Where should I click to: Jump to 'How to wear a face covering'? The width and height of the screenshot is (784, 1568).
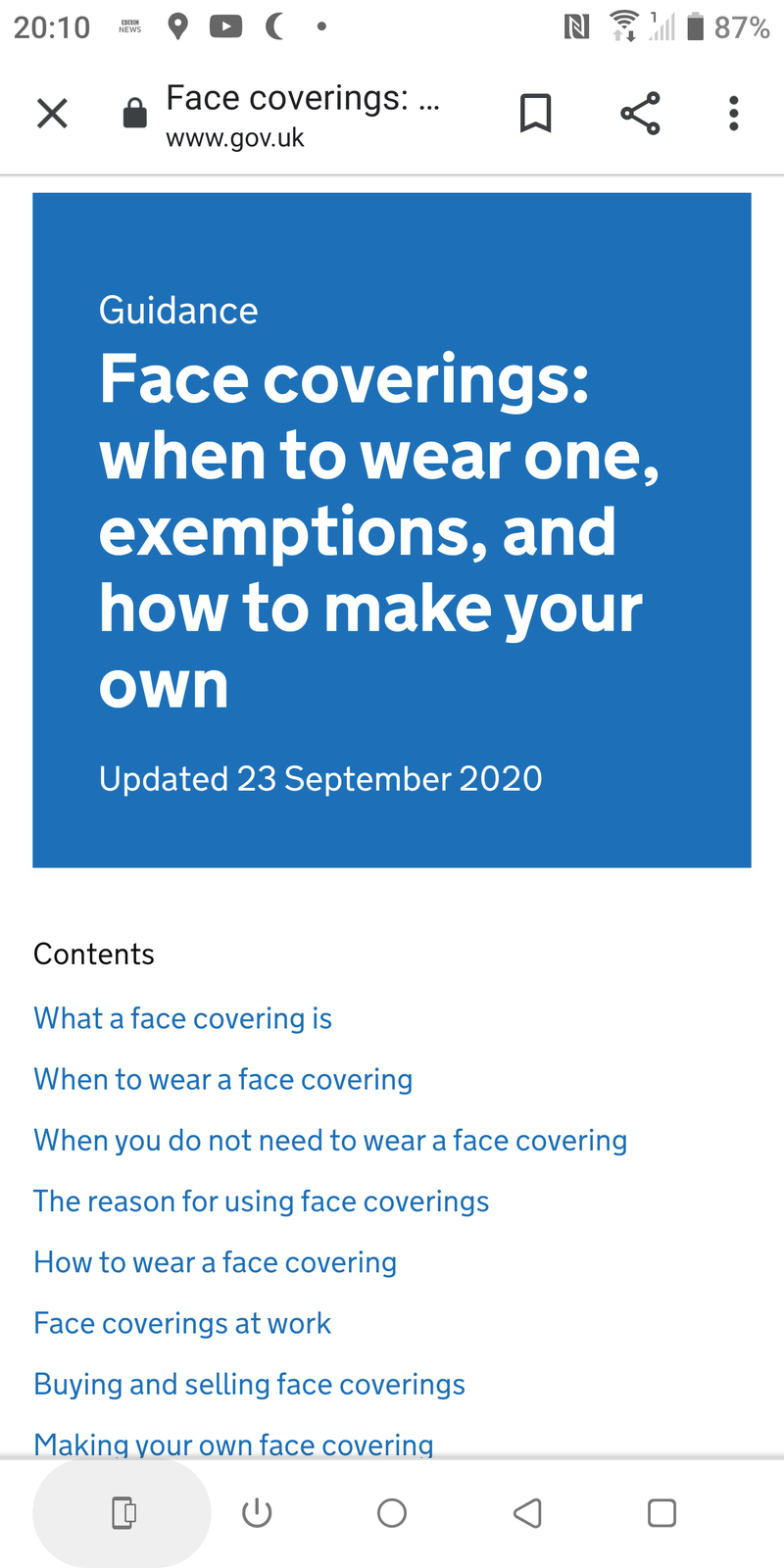tap(216, 1262)
